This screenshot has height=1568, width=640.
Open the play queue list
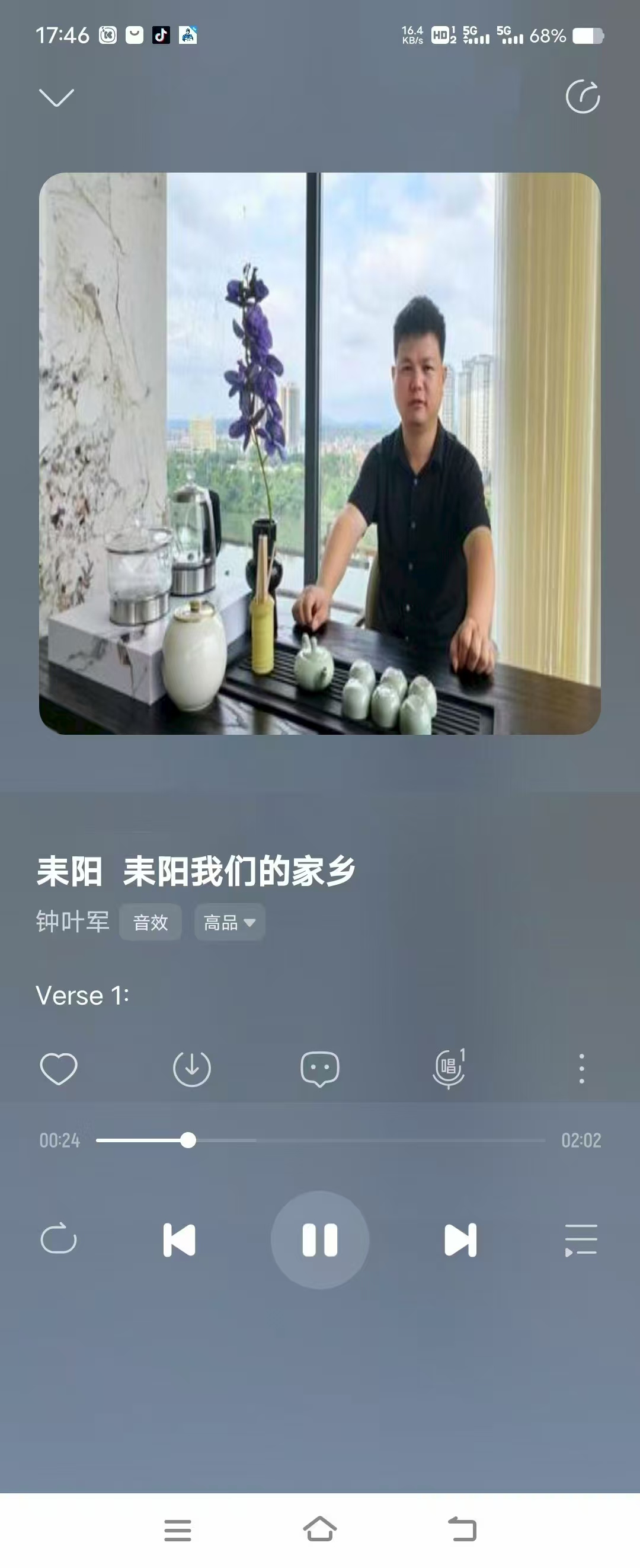click(581, 1240)
